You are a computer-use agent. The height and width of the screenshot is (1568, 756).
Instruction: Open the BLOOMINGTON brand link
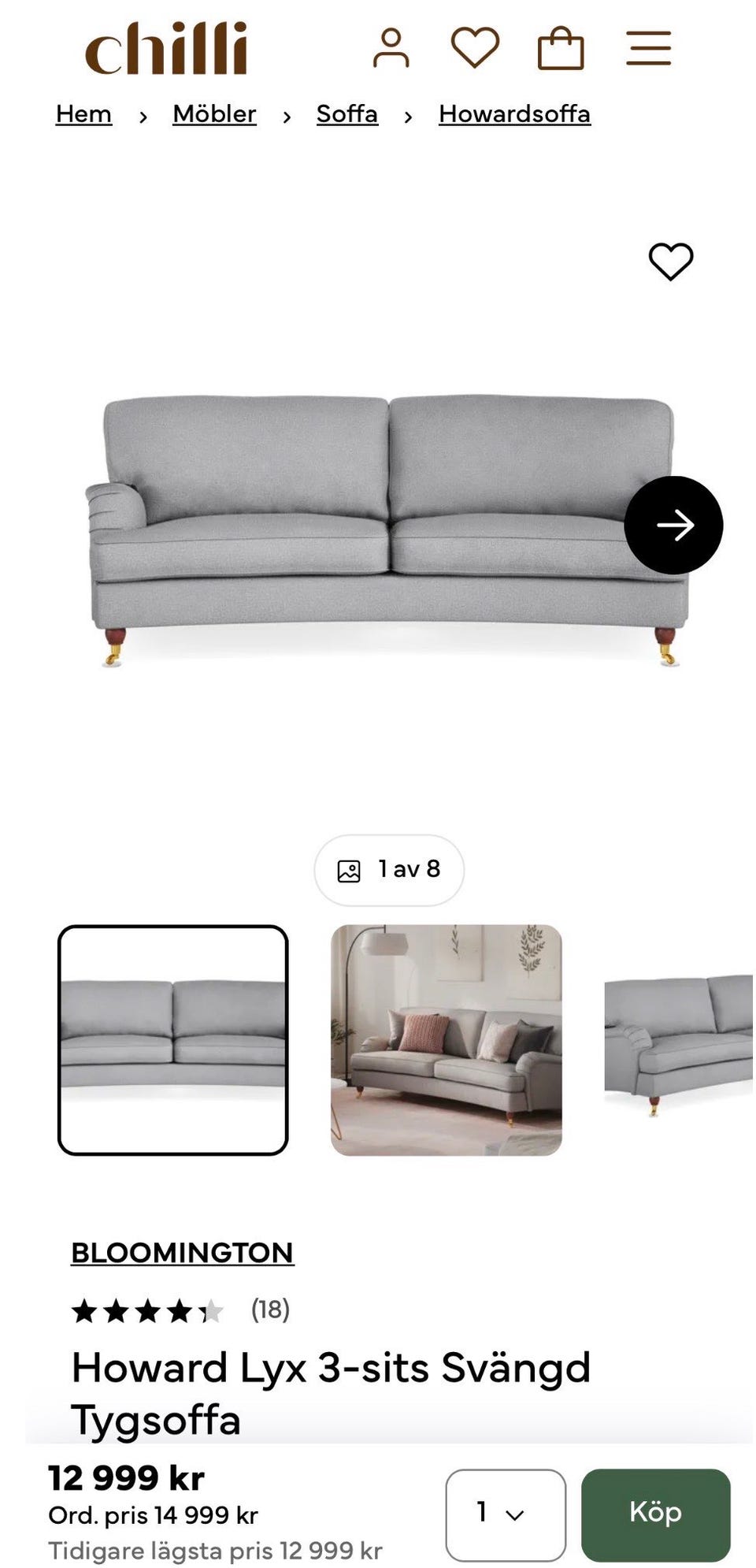click(x=182, y=1252)
